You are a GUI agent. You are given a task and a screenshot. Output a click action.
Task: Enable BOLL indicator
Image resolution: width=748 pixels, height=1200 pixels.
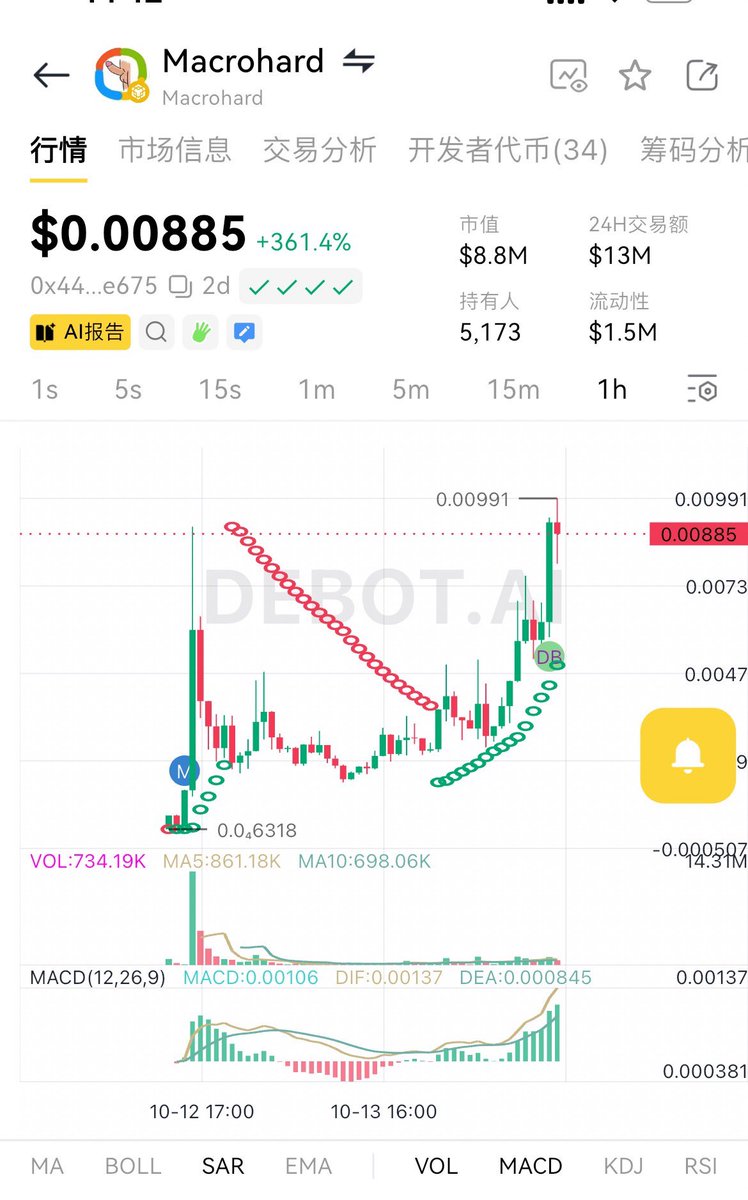click(x=133, y=1166)
